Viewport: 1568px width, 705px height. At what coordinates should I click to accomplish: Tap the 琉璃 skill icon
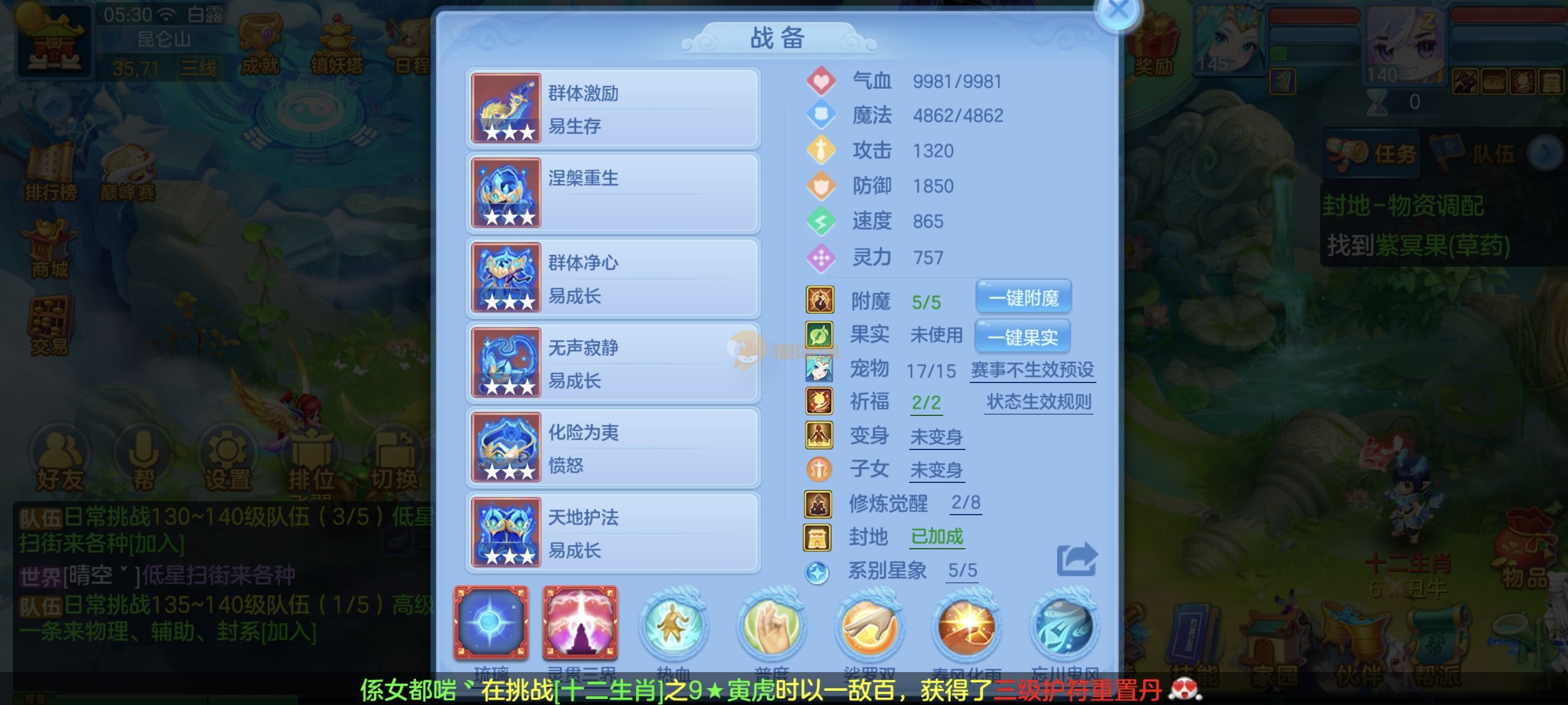pyautogui.click(x=490, y=623)
